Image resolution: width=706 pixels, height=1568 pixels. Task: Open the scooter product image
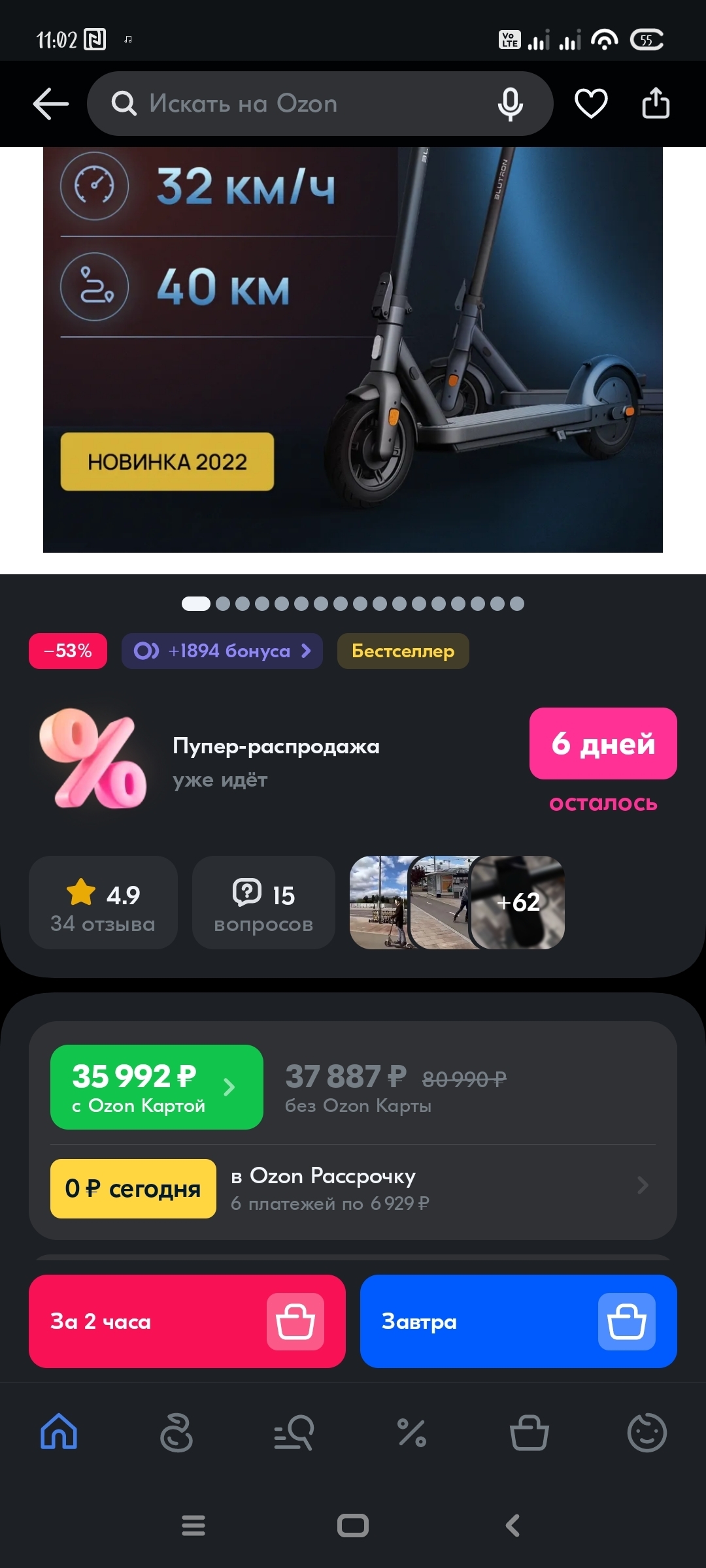pos(353,350)
